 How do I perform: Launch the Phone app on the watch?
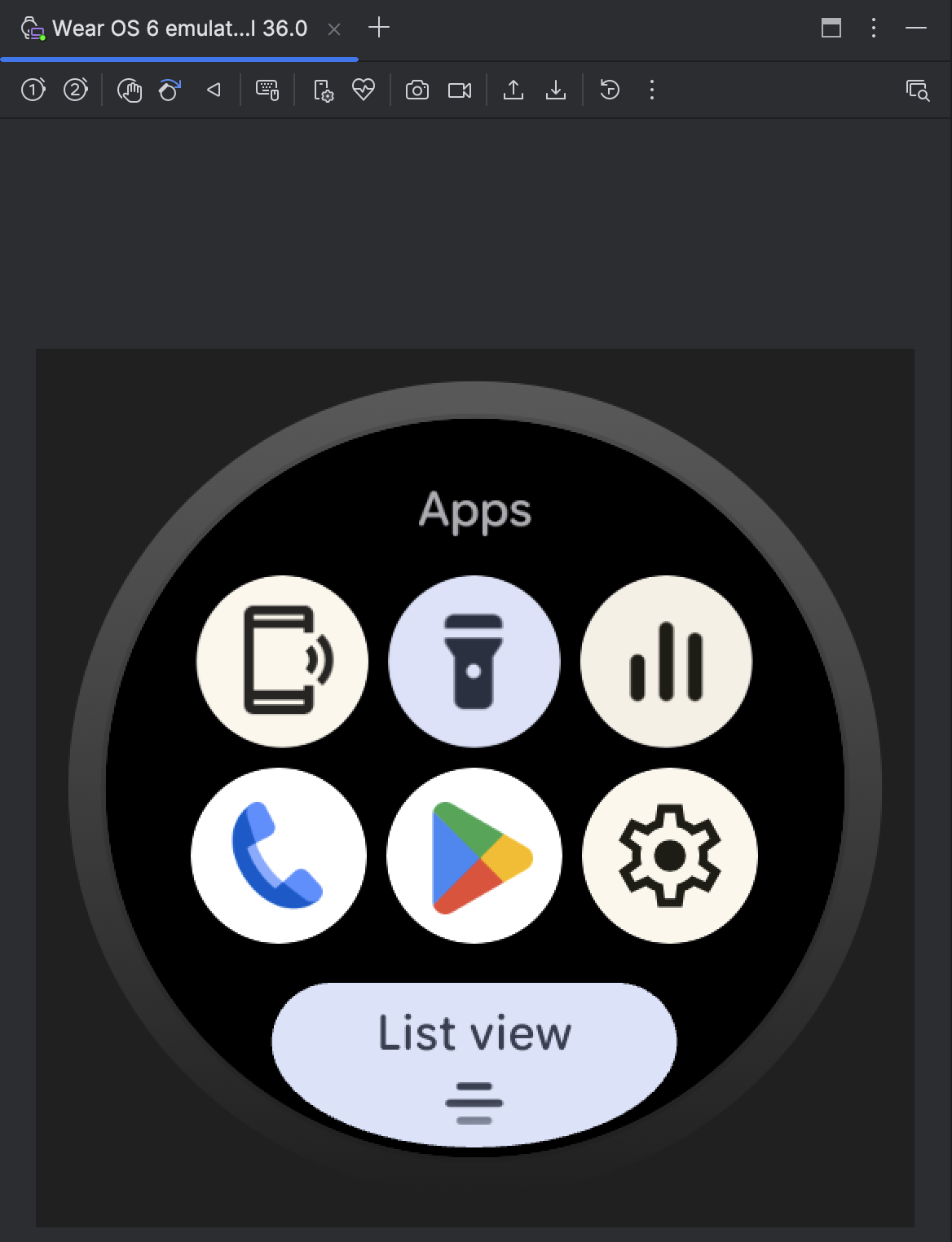pyautogui.click(x=279, y=855)
